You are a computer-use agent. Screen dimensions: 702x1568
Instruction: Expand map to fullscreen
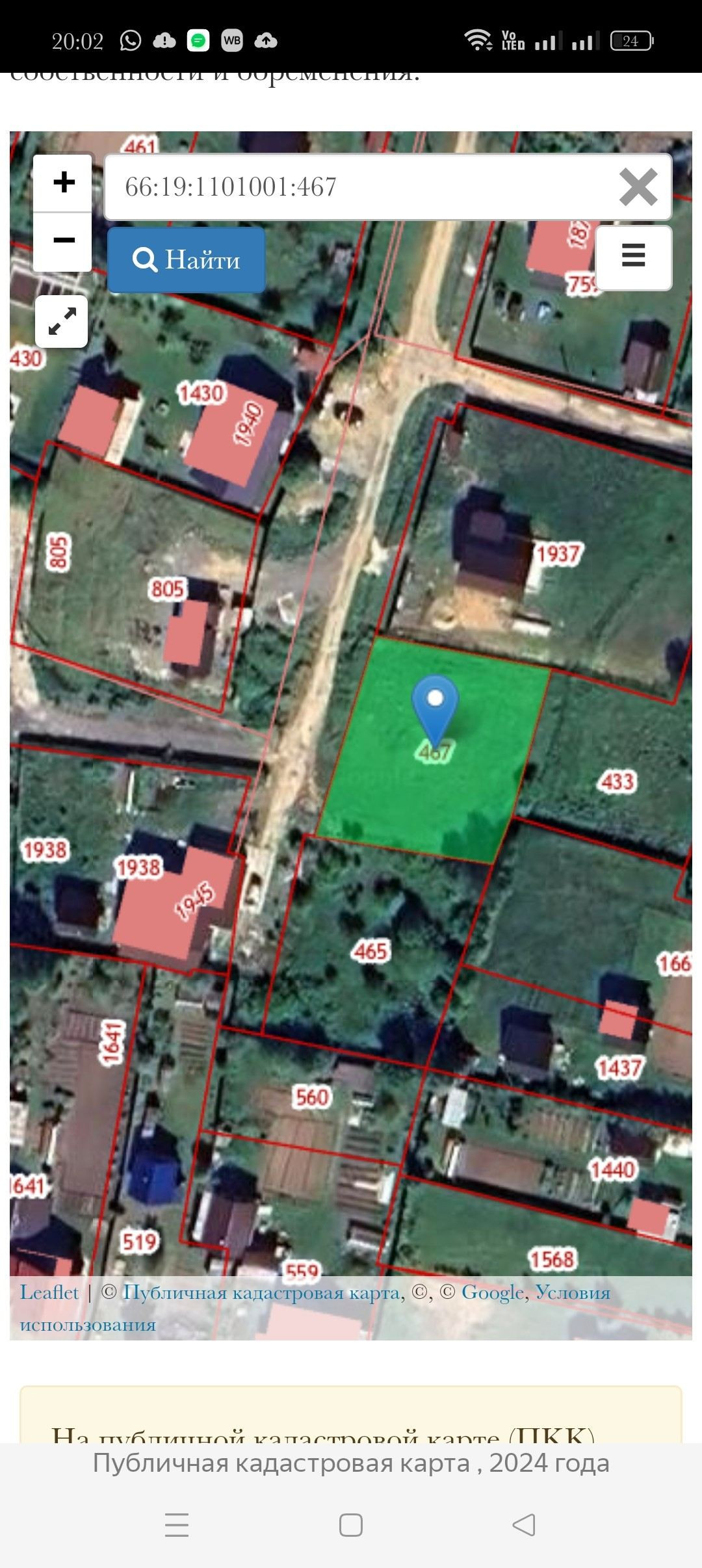[62, 322]
